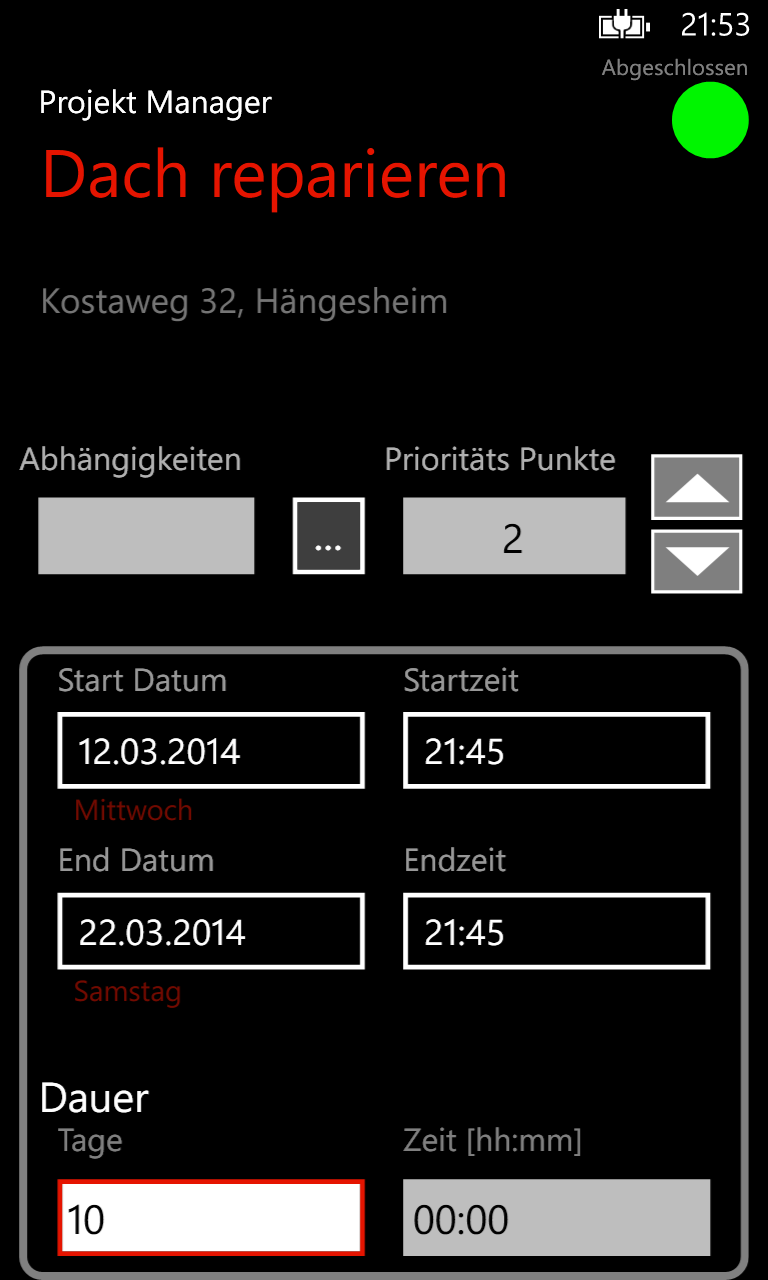The width and height of the screenshot is (768, 1280).
Task: Increase Prioritäts Punkte with the up arrow
Action: click(697, 487)
